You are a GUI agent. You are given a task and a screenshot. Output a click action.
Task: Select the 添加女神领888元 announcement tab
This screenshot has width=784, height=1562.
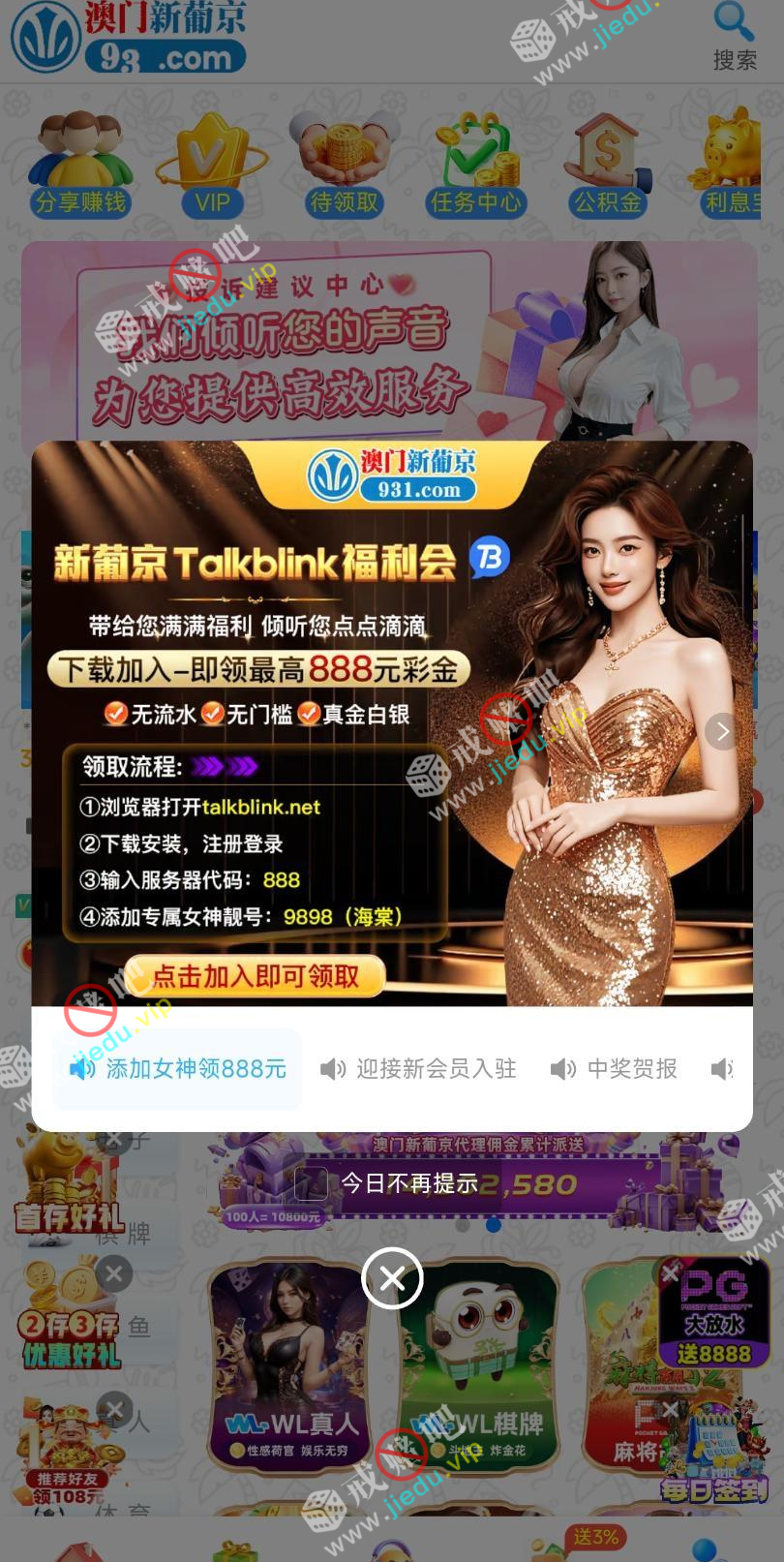pos(178,1069)
